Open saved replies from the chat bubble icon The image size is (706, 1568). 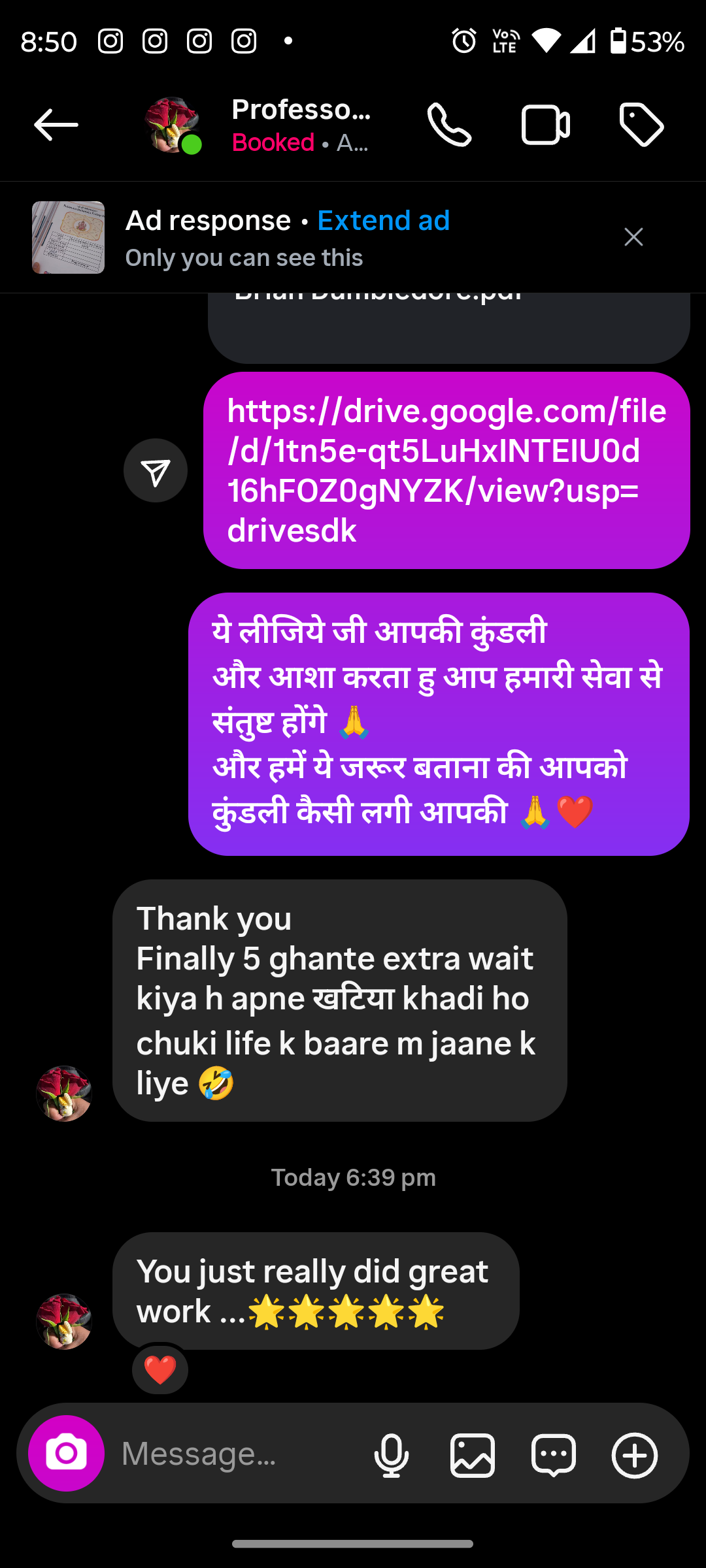[x=553, y=1455]
